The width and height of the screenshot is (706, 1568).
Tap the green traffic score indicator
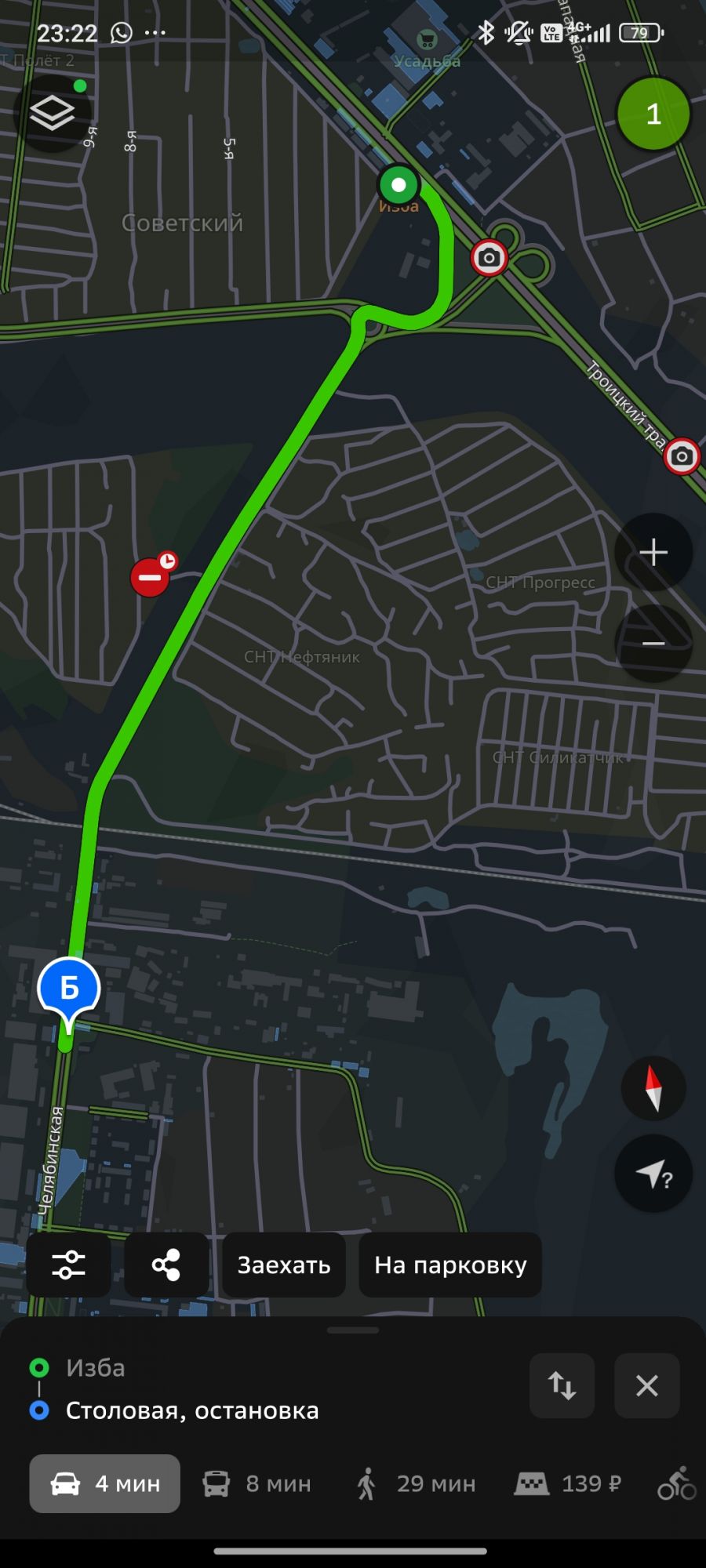pyautogui.click(x=653, y=114)
